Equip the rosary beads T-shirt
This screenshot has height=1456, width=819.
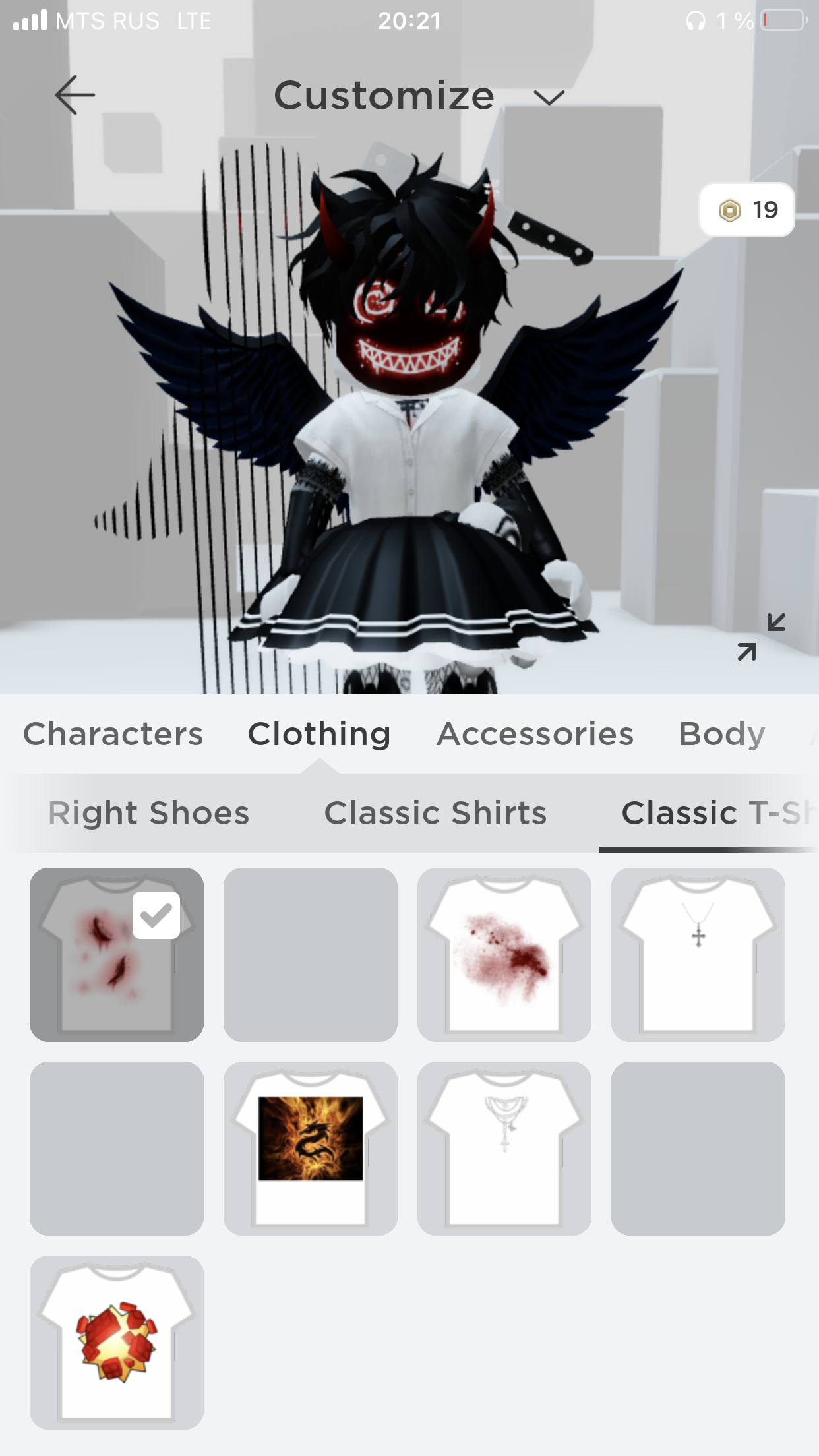[x=504, y=1149]
